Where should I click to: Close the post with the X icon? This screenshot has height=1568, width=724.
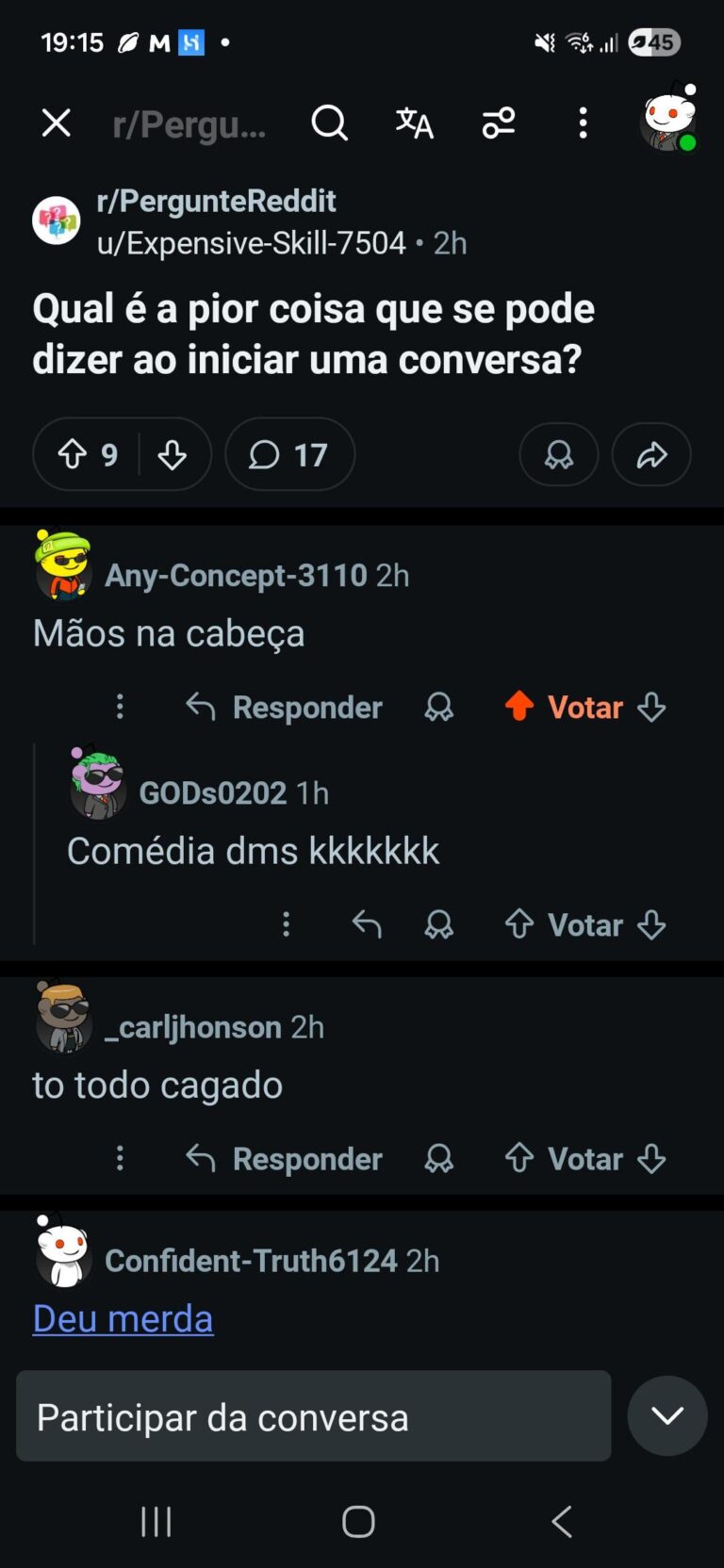click(57, 122)
